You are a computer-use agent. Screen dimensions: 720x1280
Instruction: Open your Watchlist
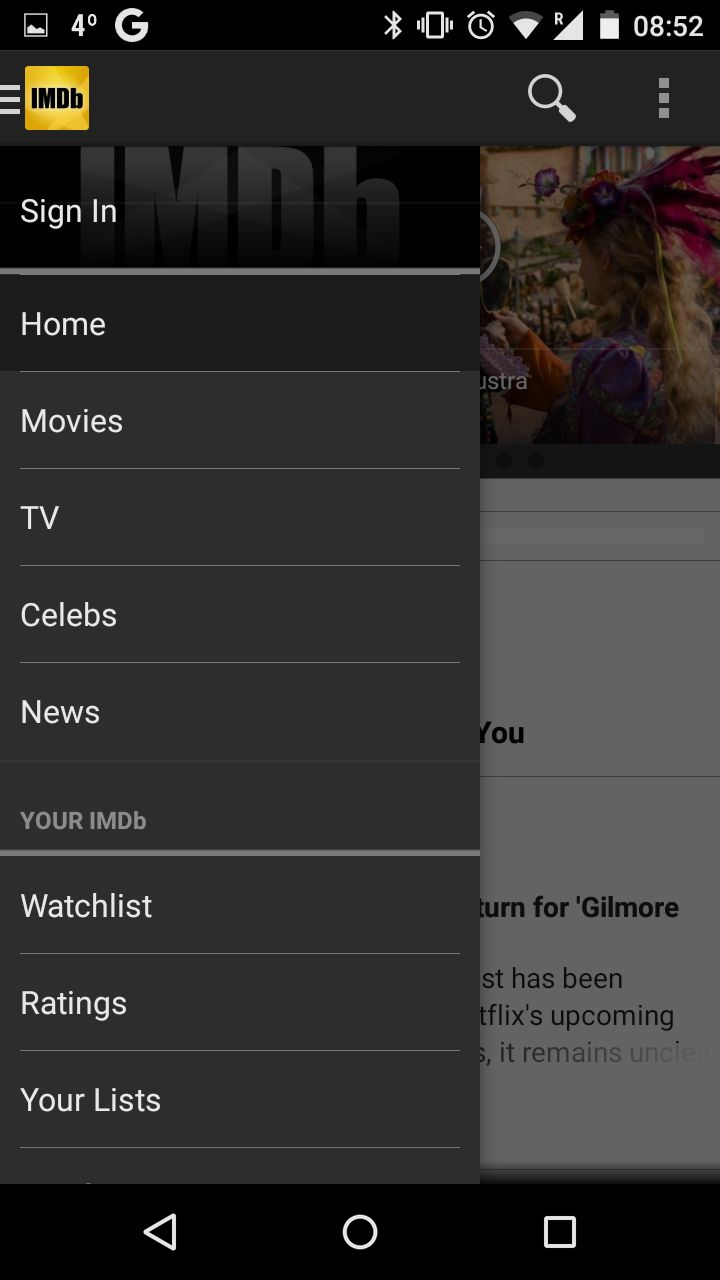click(x=240, y=906)
